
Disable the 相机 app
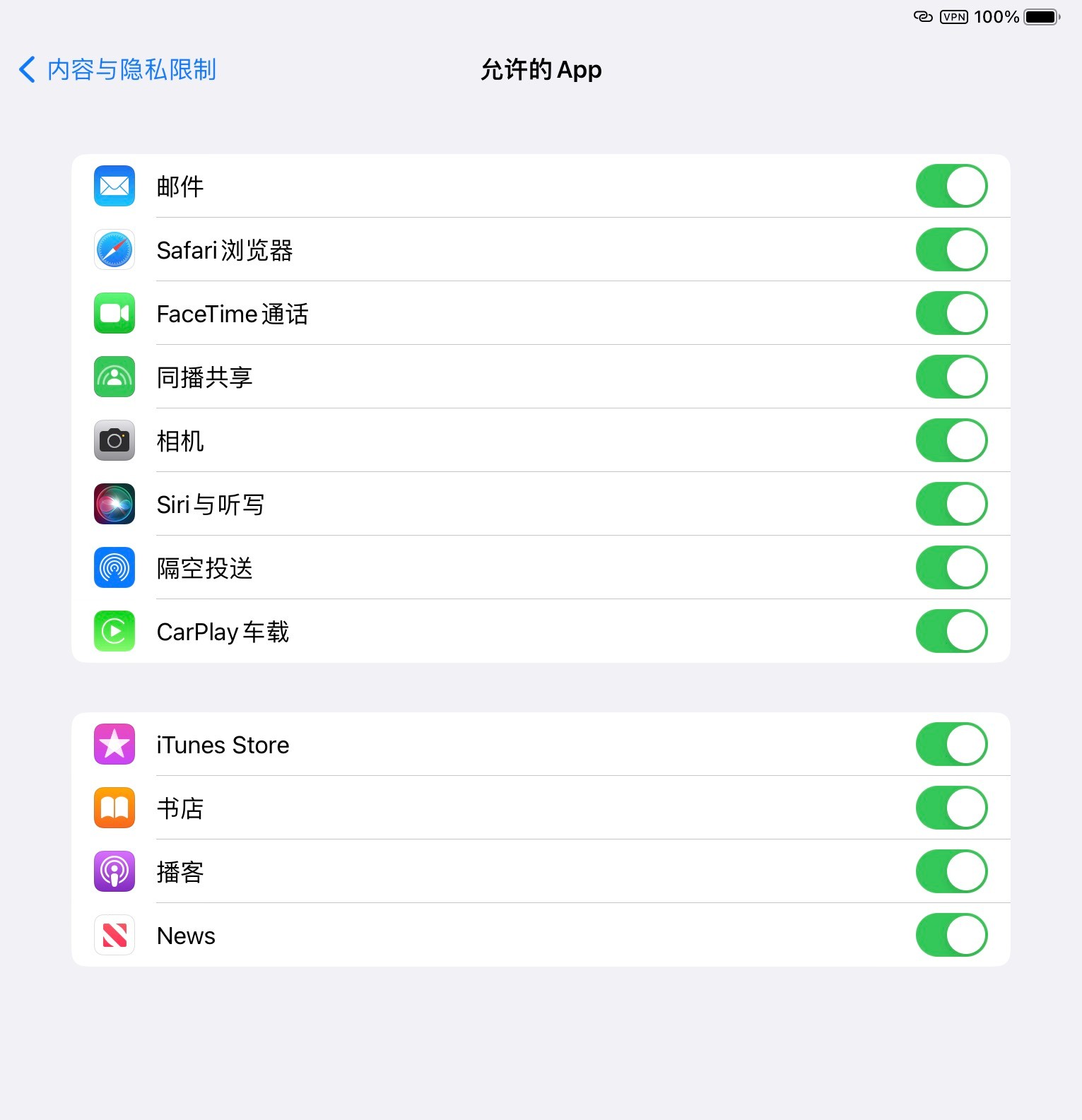point(951,441)
